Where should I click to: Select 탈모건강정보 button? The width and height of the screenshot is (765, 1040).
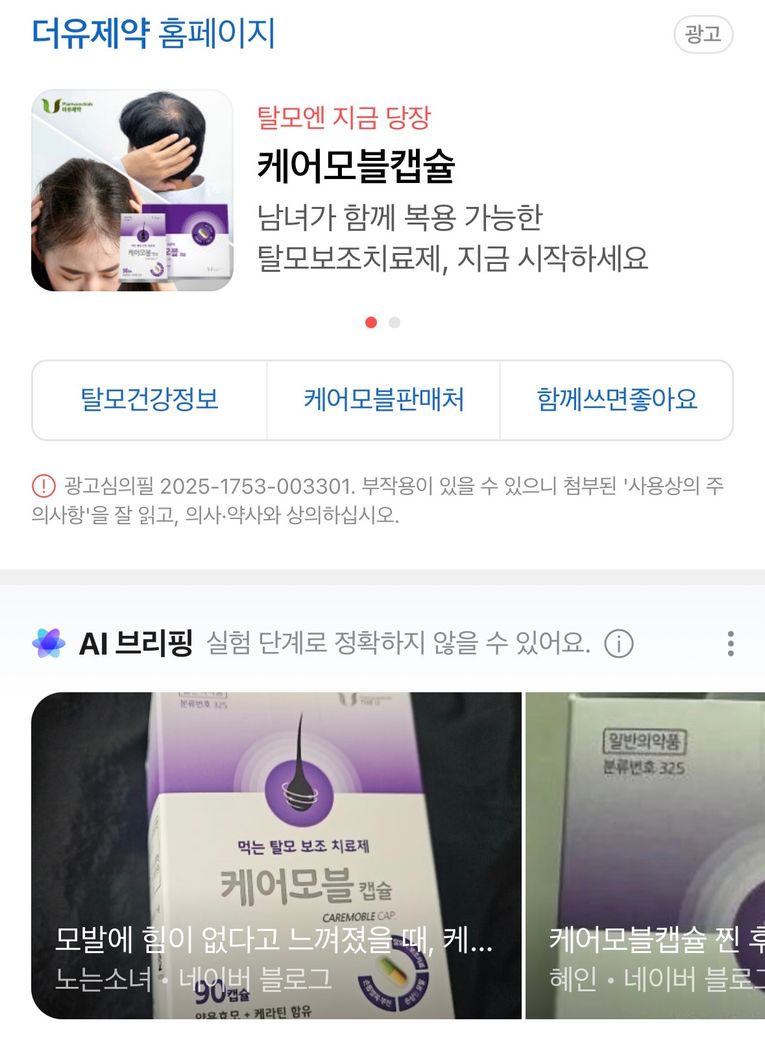point(149,400)
